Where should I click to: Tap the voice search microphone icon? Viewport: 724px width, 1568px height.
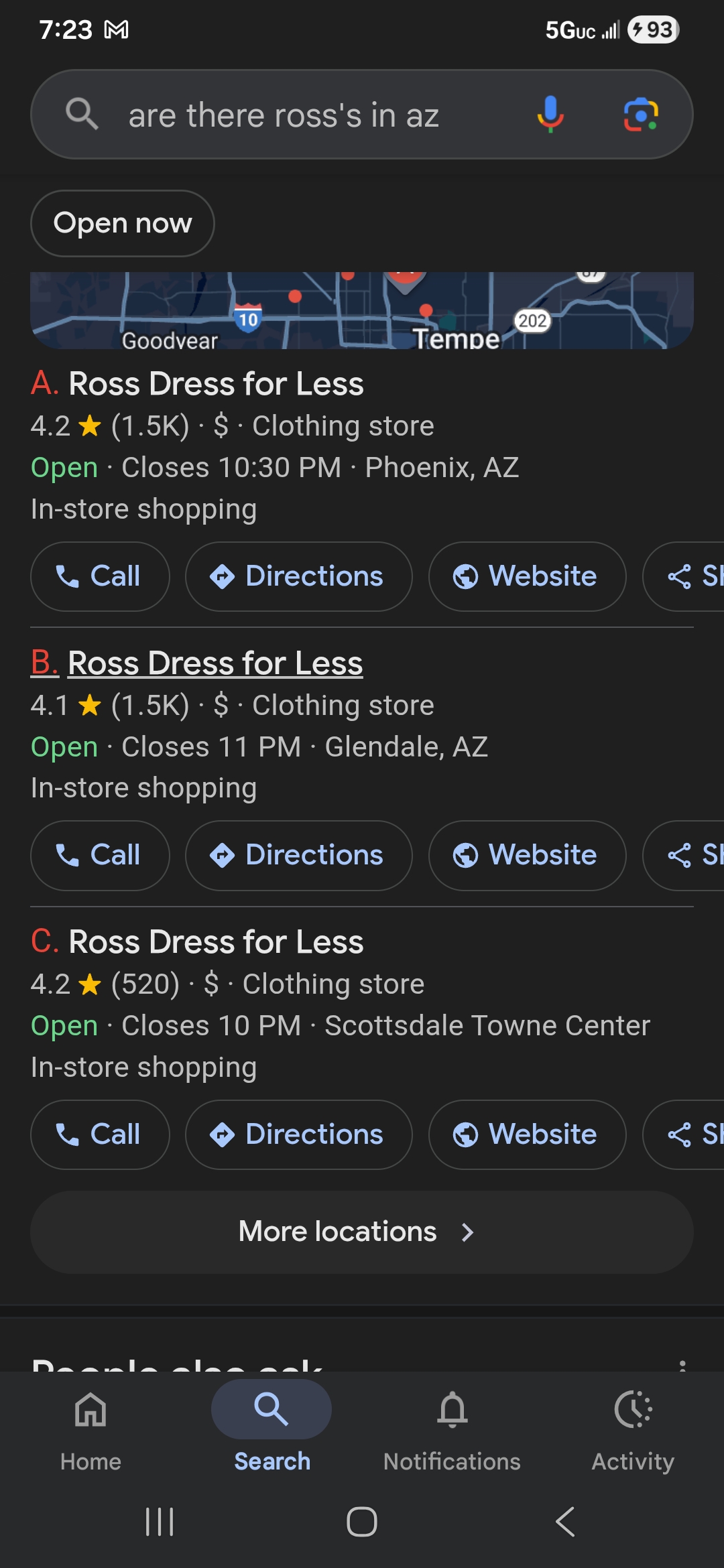coord(550,114)
